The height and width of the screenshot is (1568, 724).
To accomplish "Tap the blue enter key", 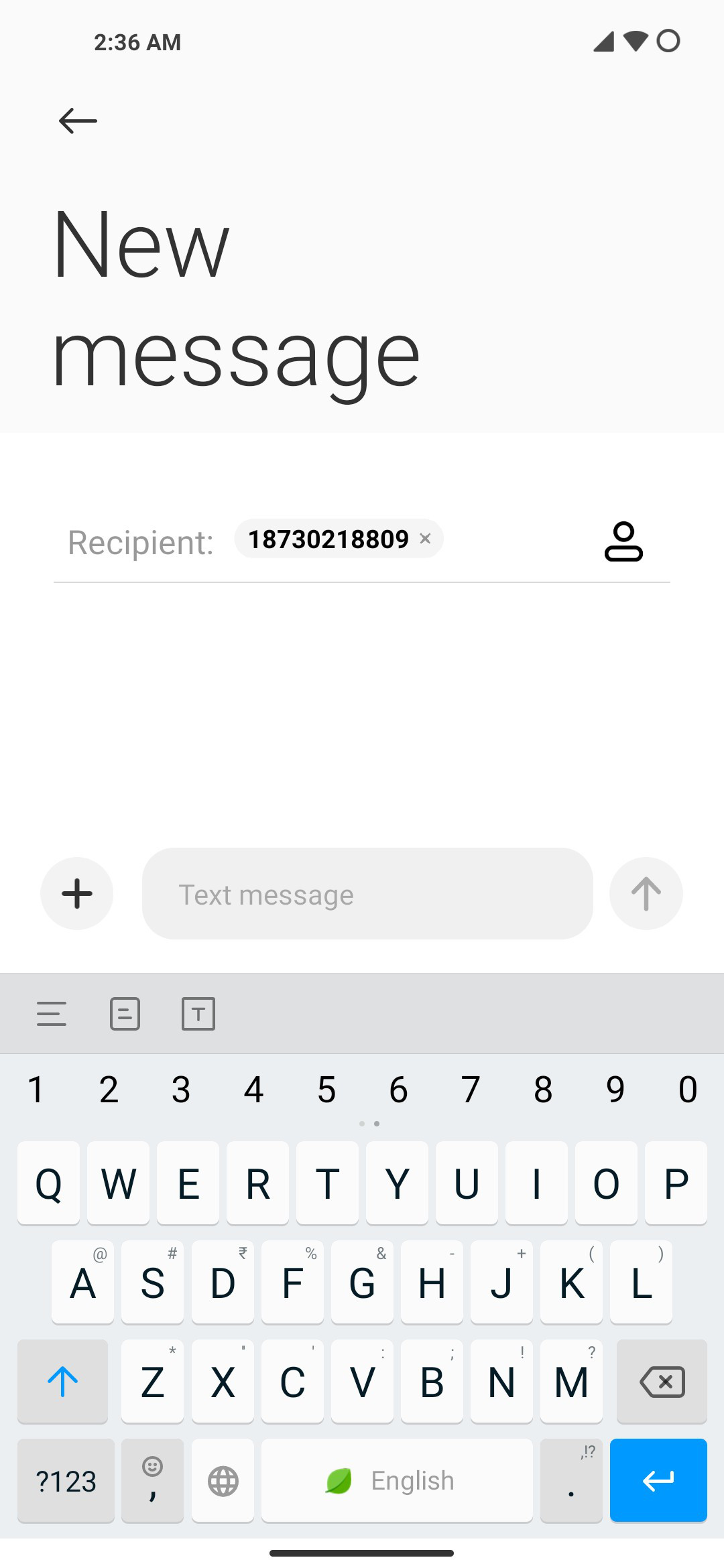I will click(658, 1481).
